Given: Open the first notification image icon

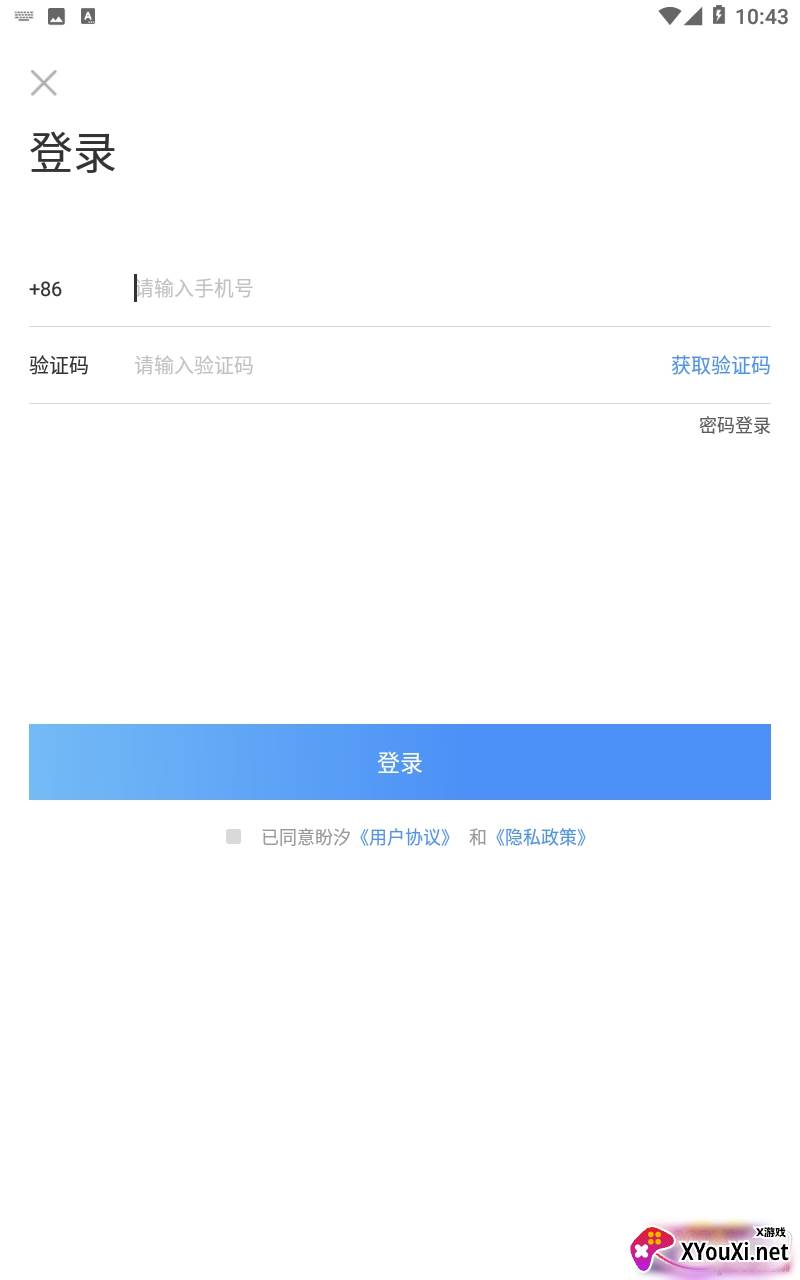Looking at the screenshot, I should pos(59,15).
